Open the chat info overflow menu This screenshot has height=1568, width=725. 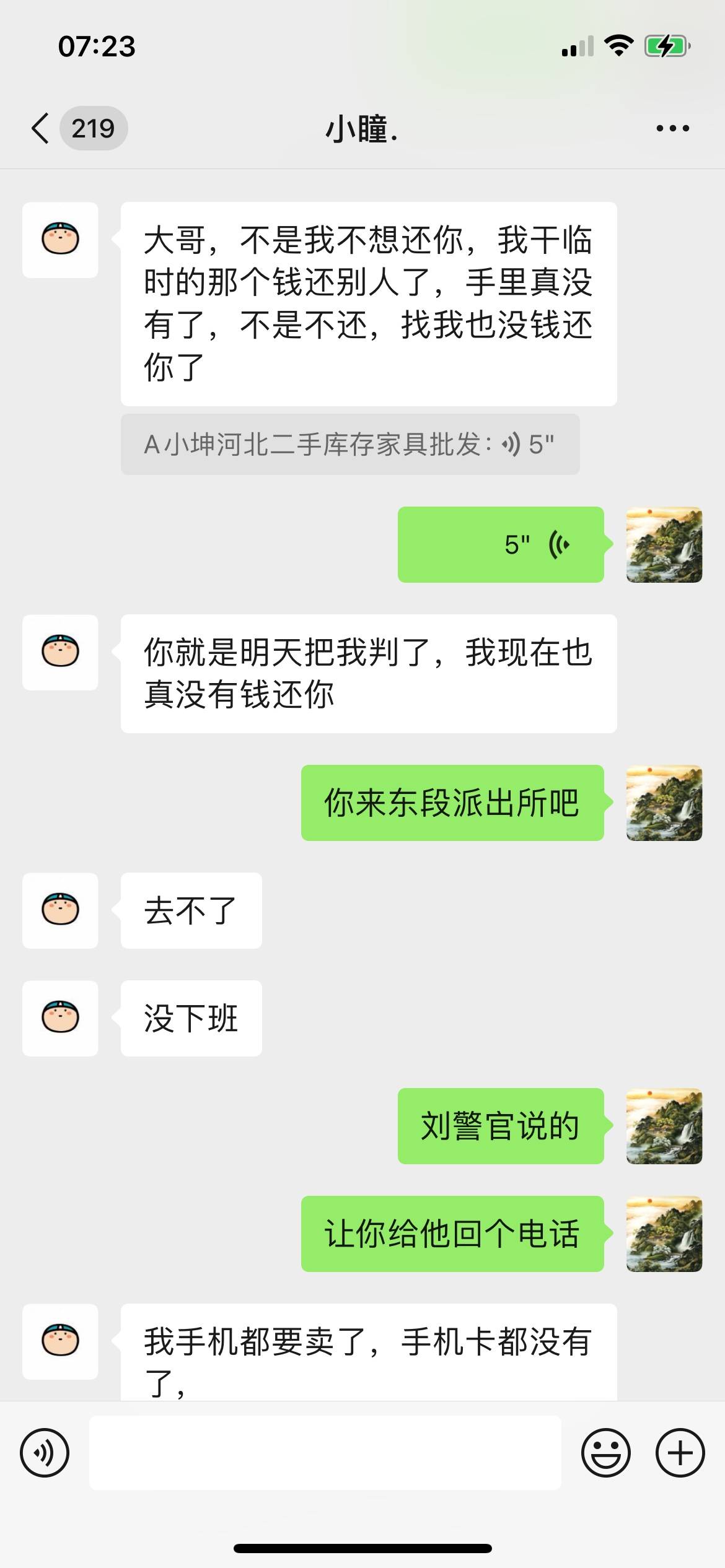click(672, 129)
